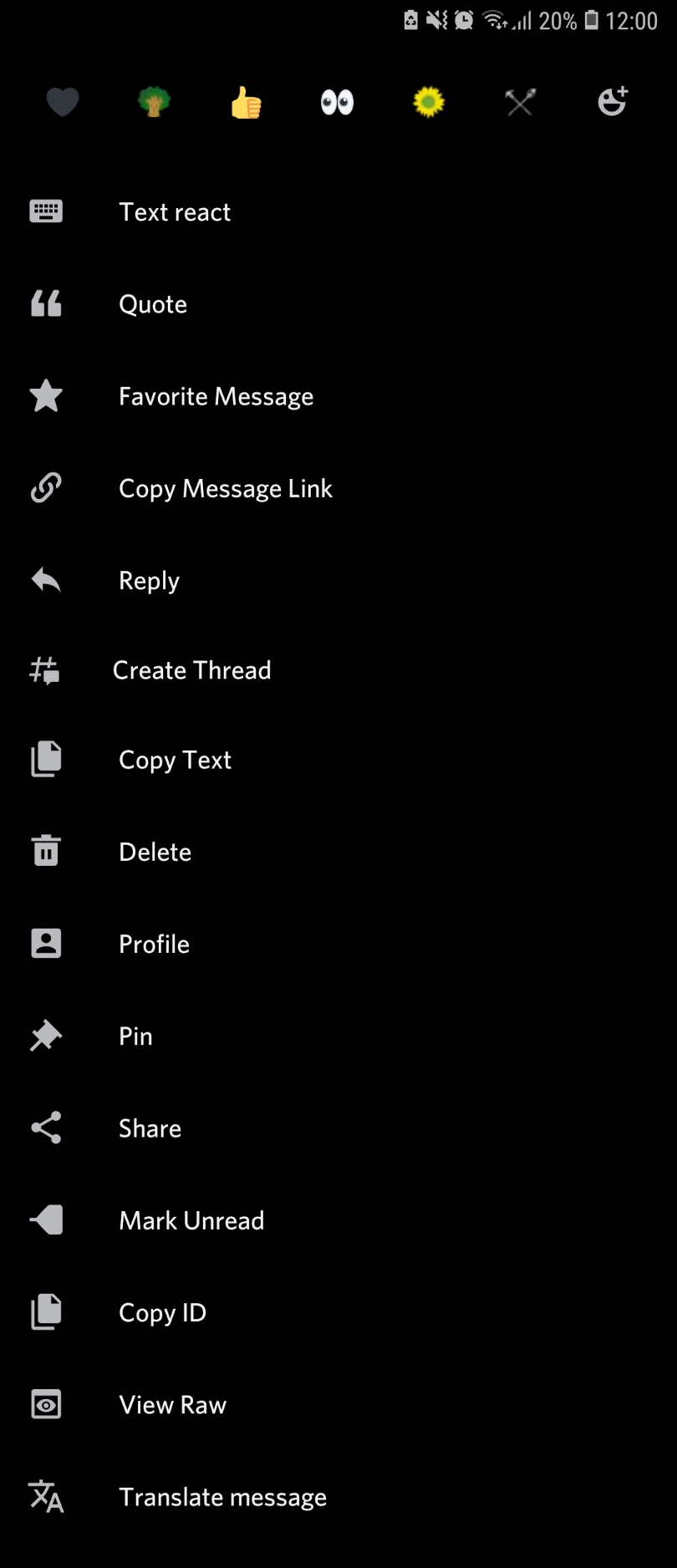This screenshot has width=677, height=1568.
Task: Open the user's Profile
Action: tap(154, 944)
